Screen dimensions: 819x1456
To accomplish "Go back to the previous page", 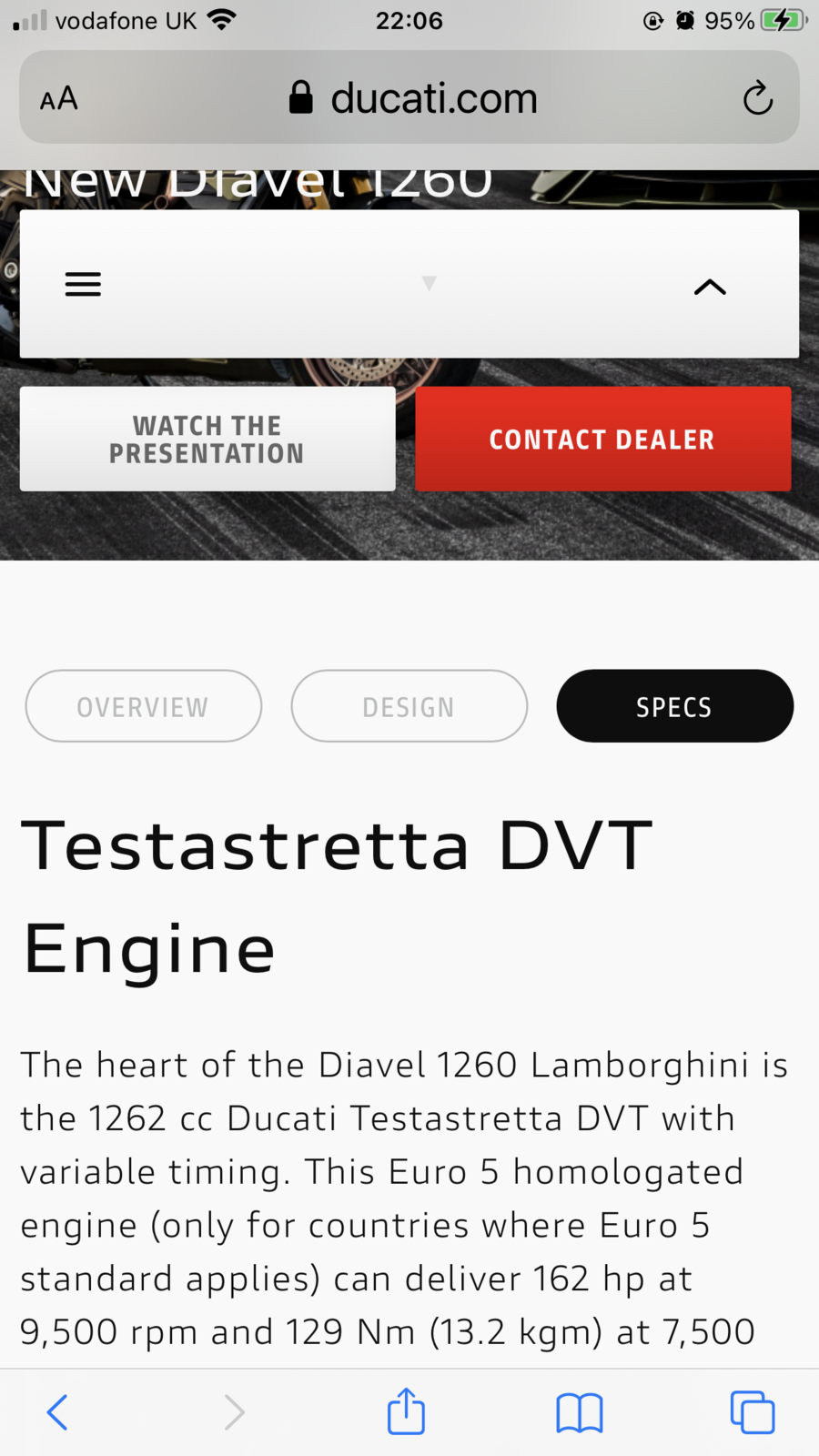I will pyautogui.click(x=57, y=1412).
